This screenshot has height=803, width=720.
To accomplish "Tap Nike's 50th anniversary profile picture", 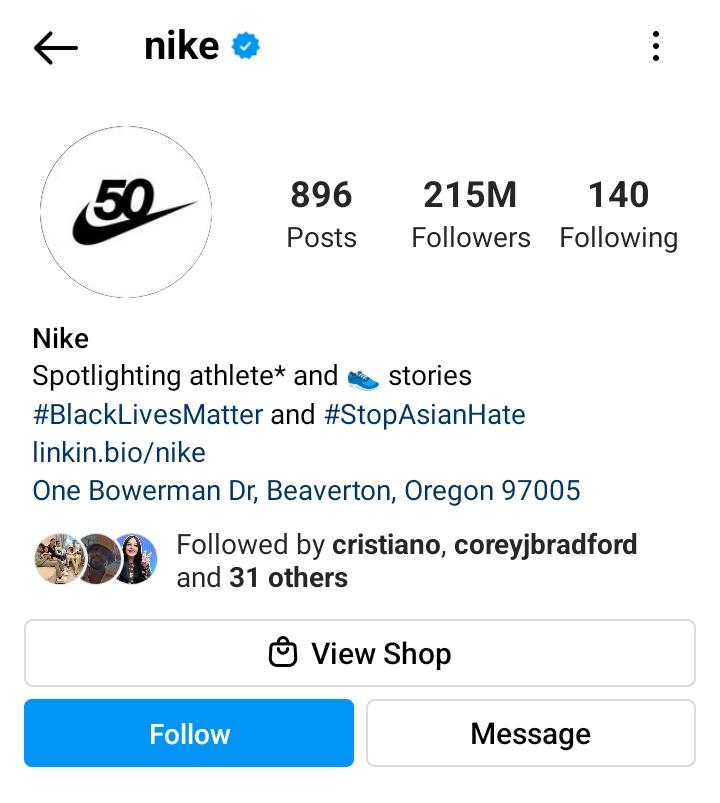I will point(126,210).
